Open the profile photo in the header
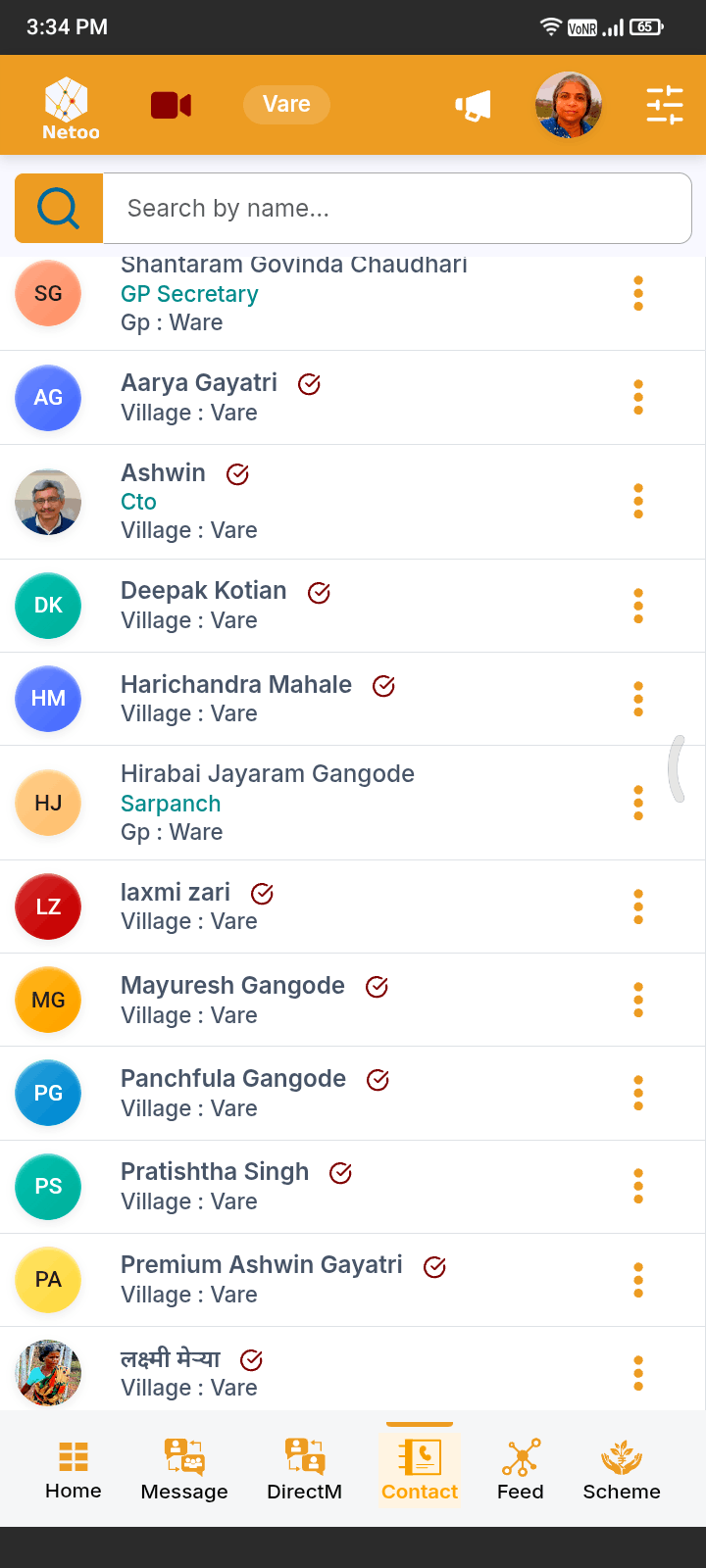The image size is (706, 1568). [568, 105]
